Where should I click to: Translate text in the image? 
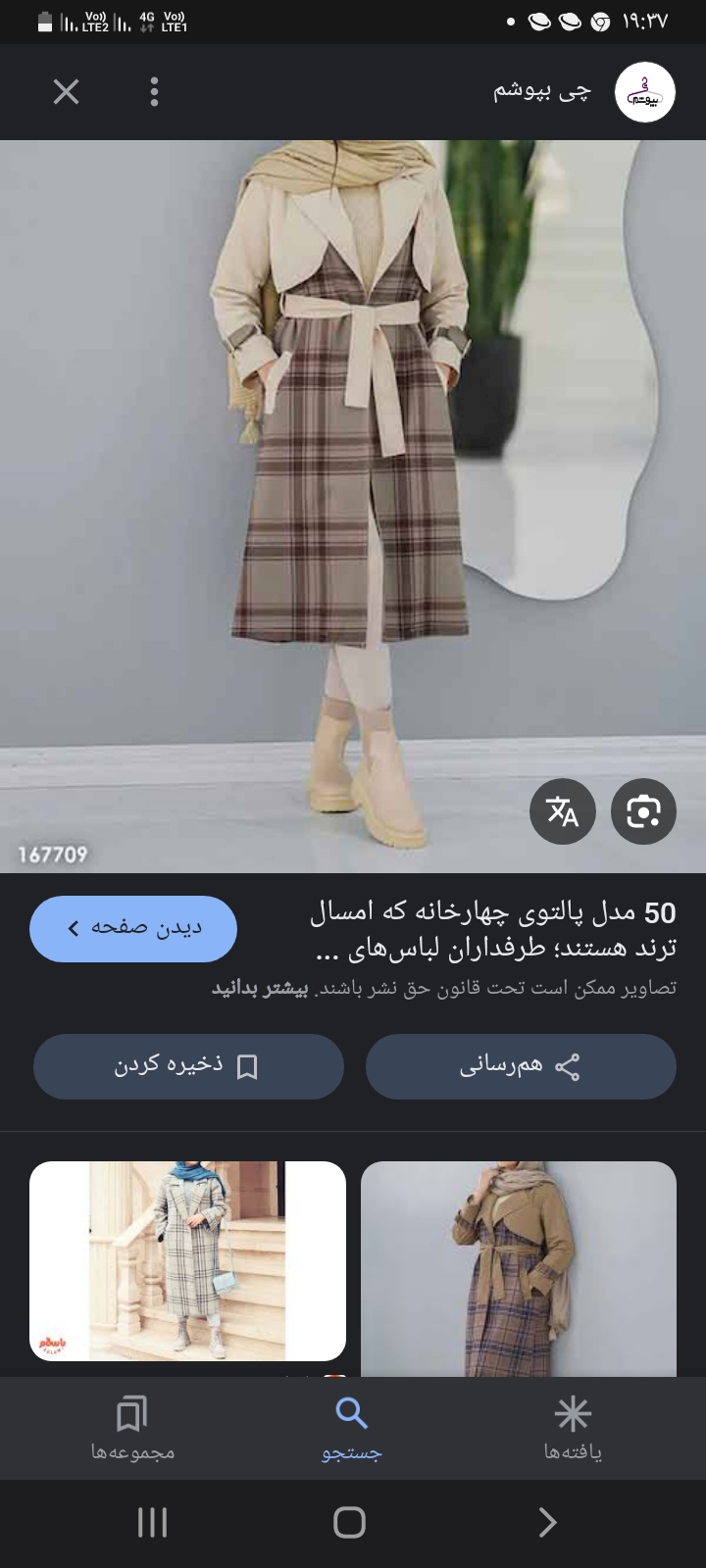563,811
